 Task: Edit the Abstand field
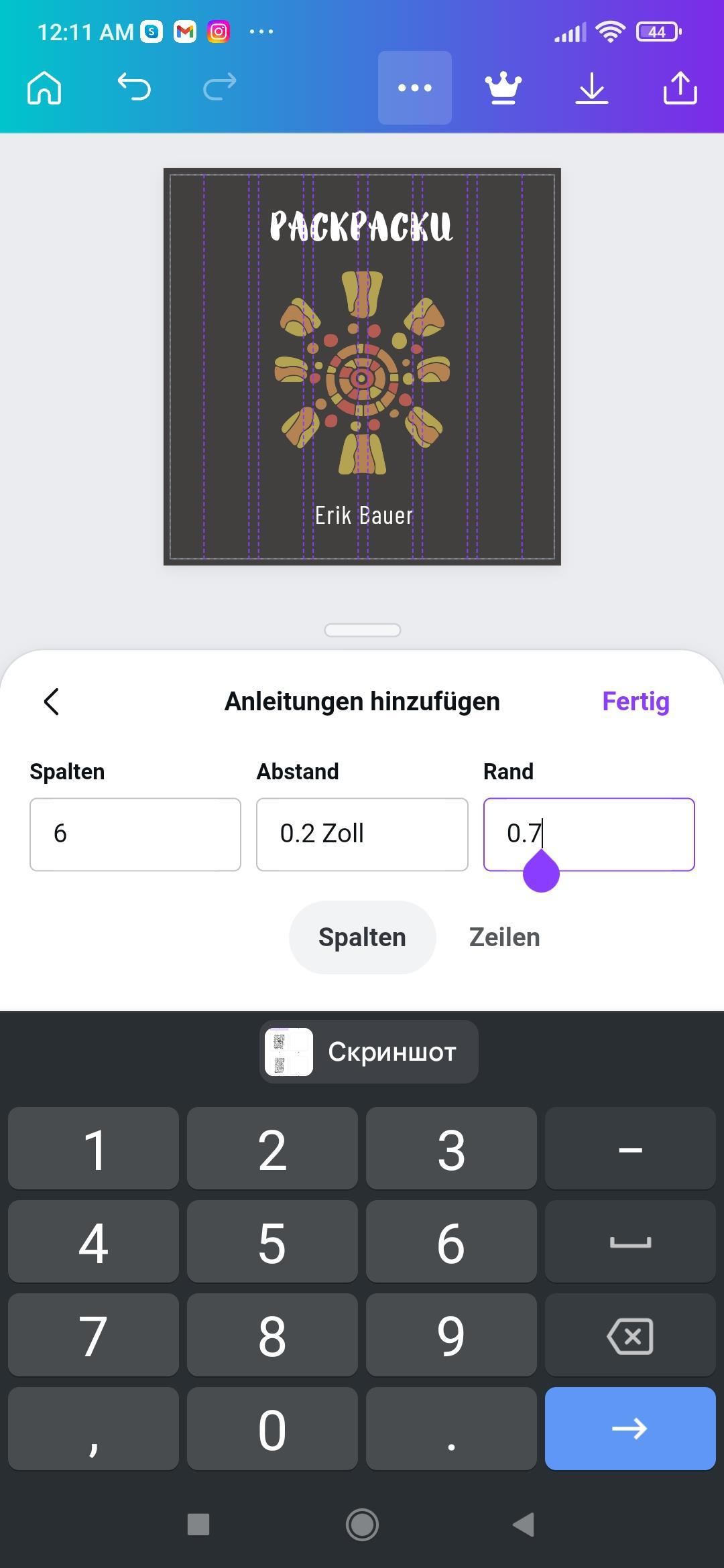click(x=362, y=834)
